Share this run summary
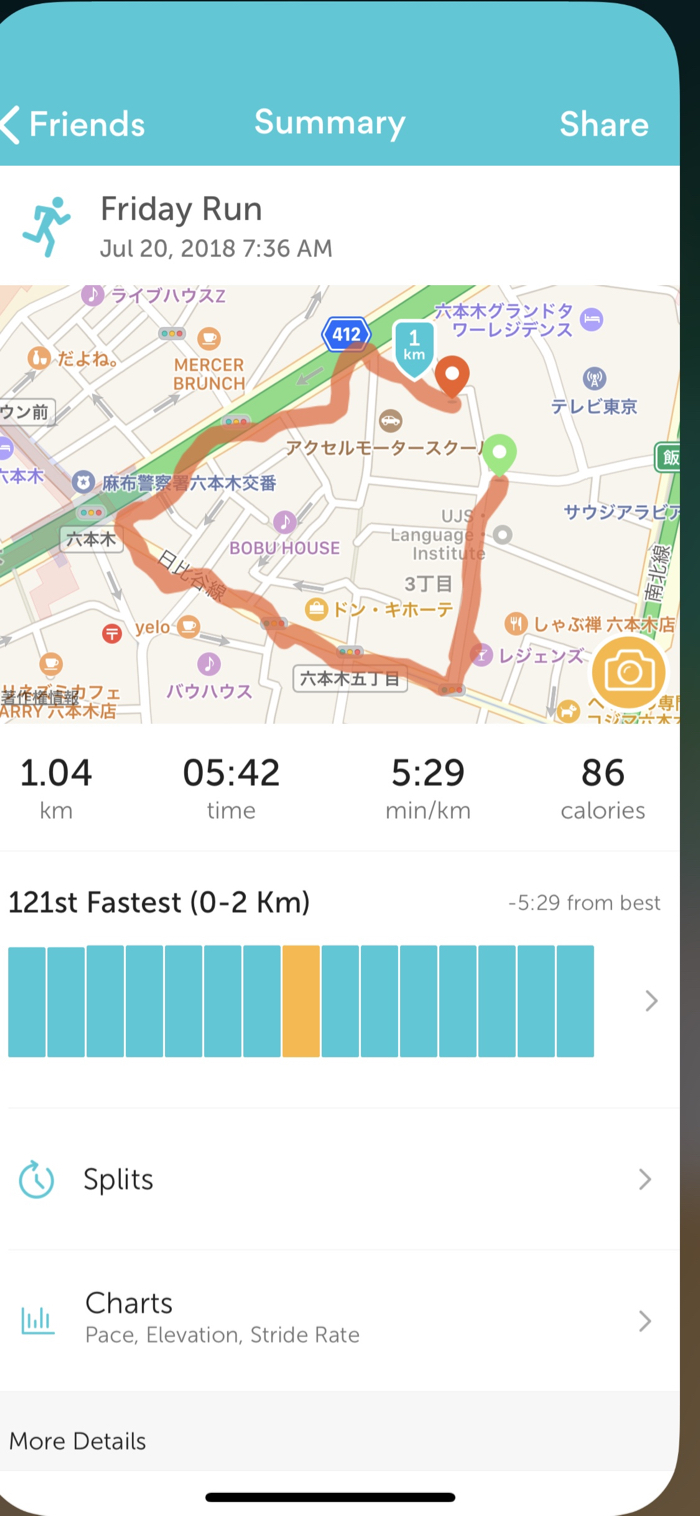700x1516 pixels. (x=603, y=124)
